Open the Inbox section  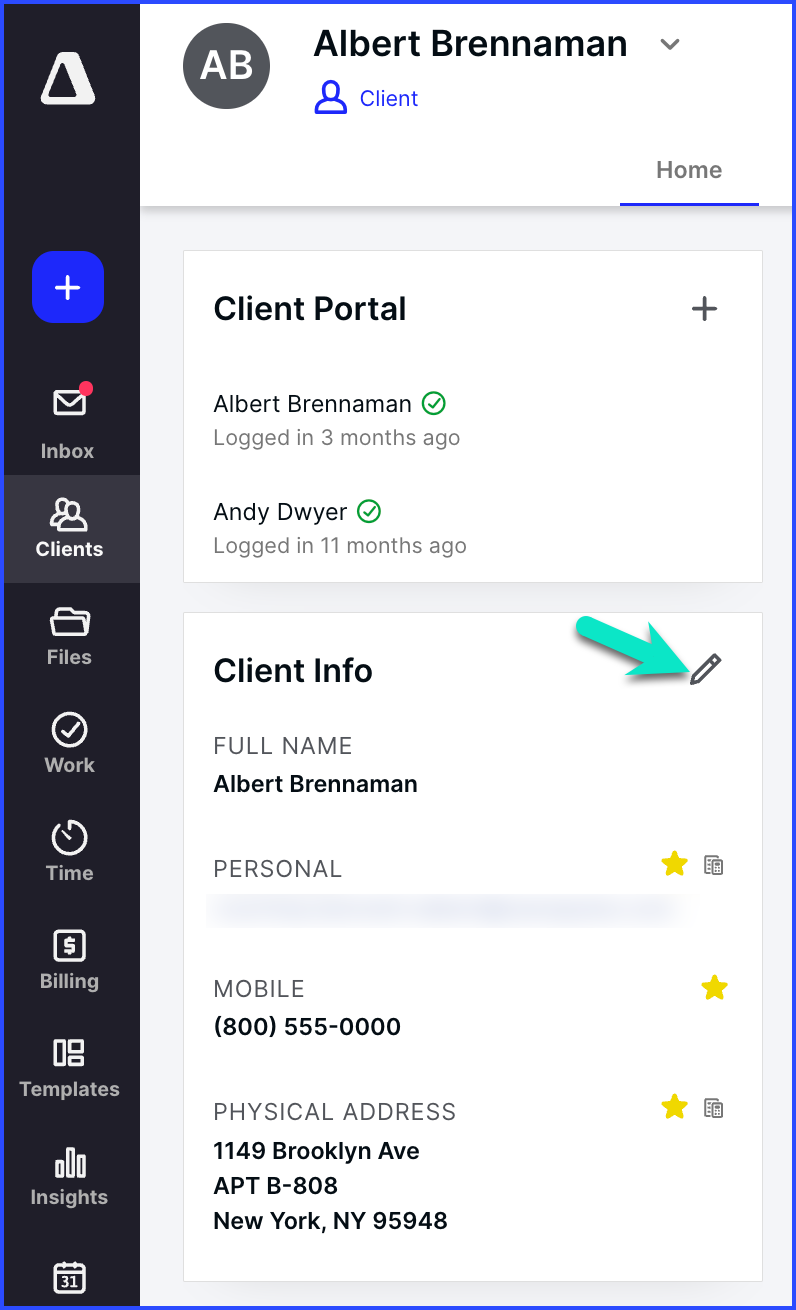coord(68,421)
